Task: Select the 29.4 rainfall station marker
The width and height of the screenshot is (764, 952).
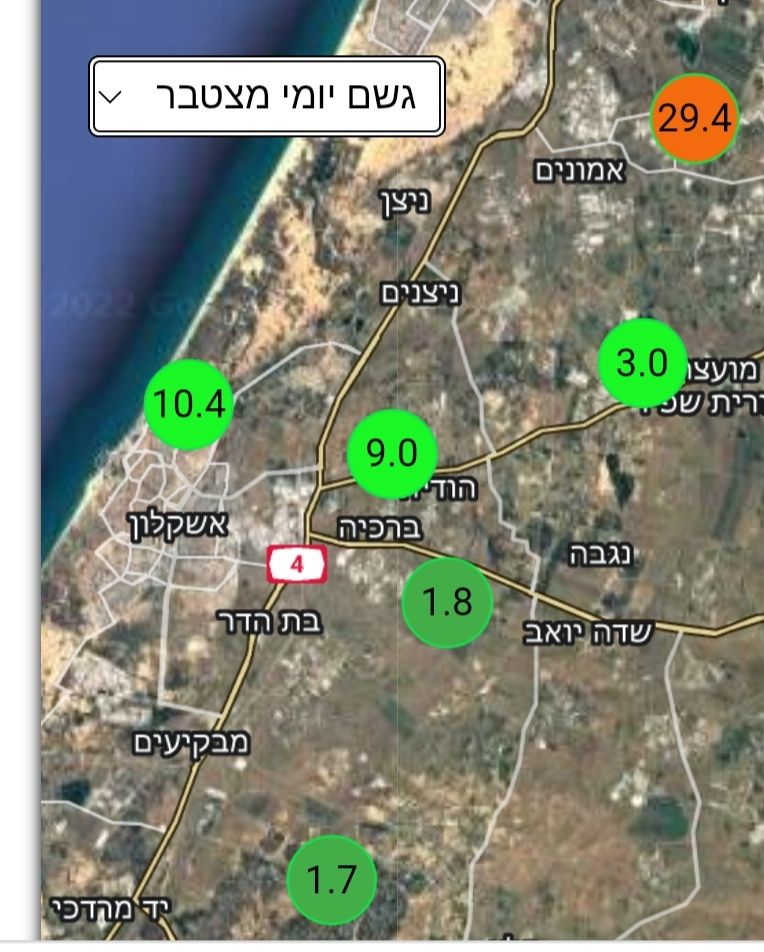Action: click(694, 119)
